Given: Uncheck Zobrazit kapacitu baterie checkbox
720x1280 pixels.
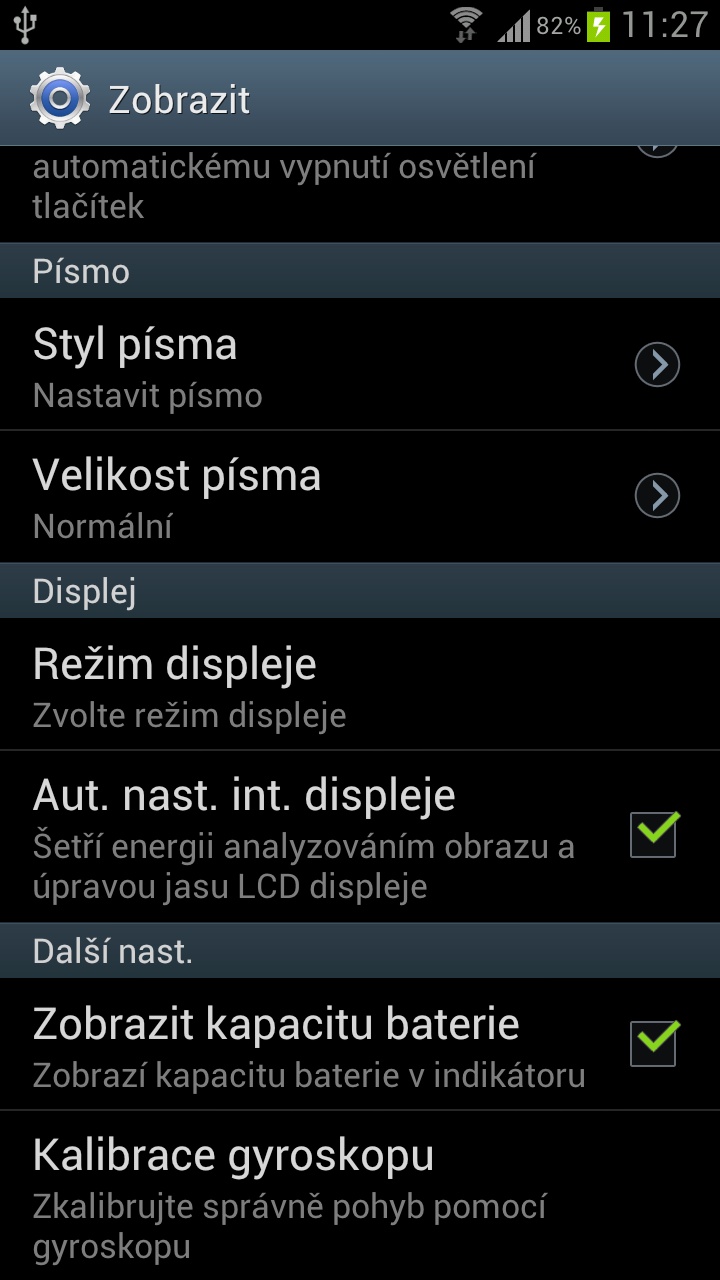Looking at the screenshot, I should [x=654, y=1044].
